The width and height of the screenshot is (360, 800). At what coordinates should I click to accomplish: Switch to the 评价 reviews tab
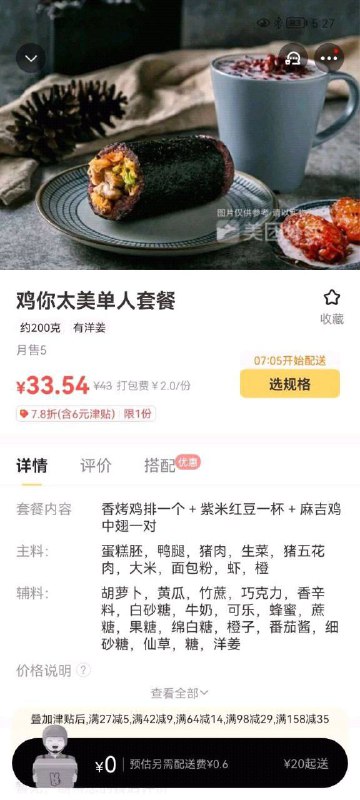click(95, 465)
